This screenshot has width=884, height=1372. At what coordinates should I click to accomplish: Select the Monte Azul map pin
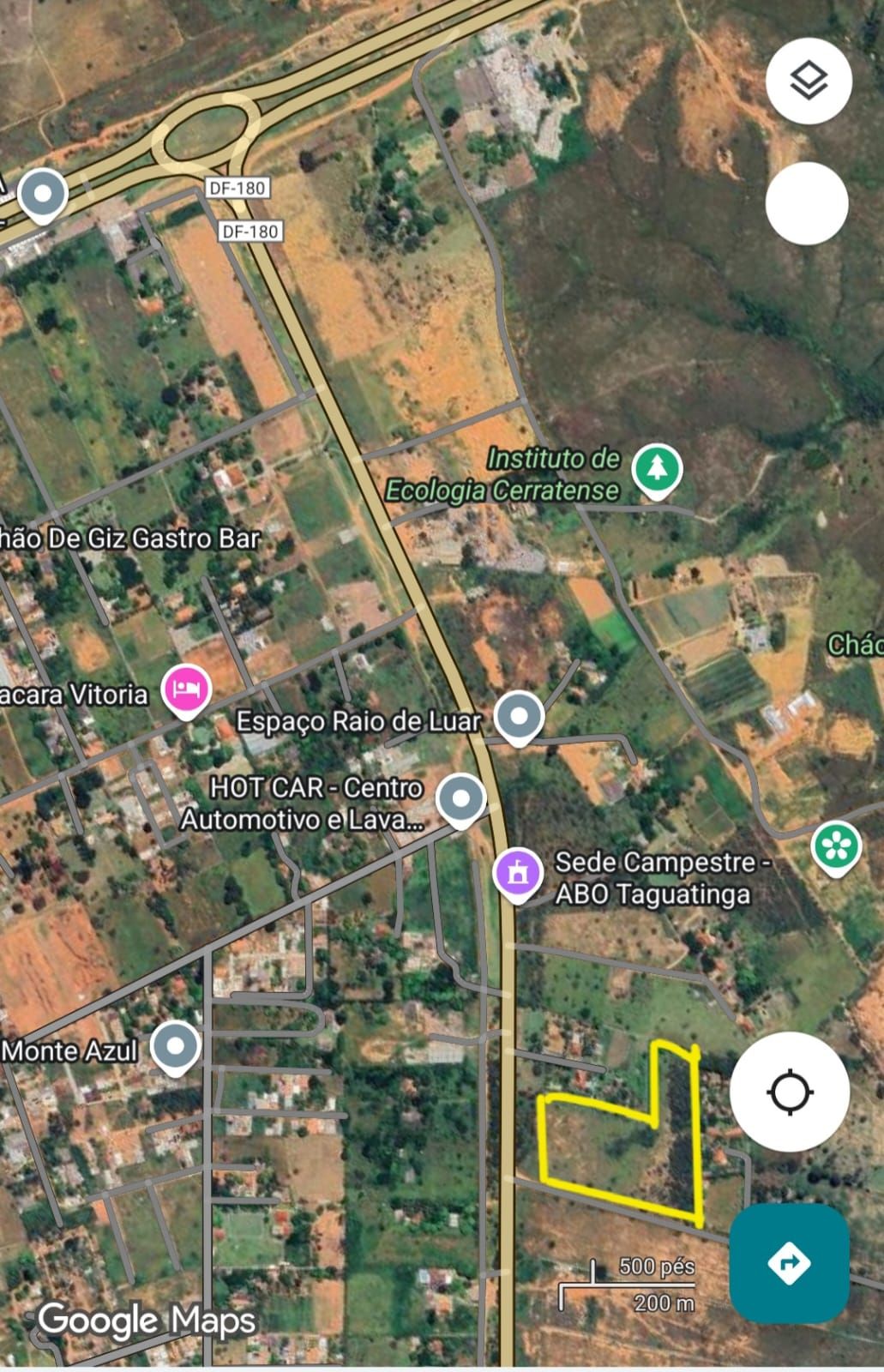176,1047
